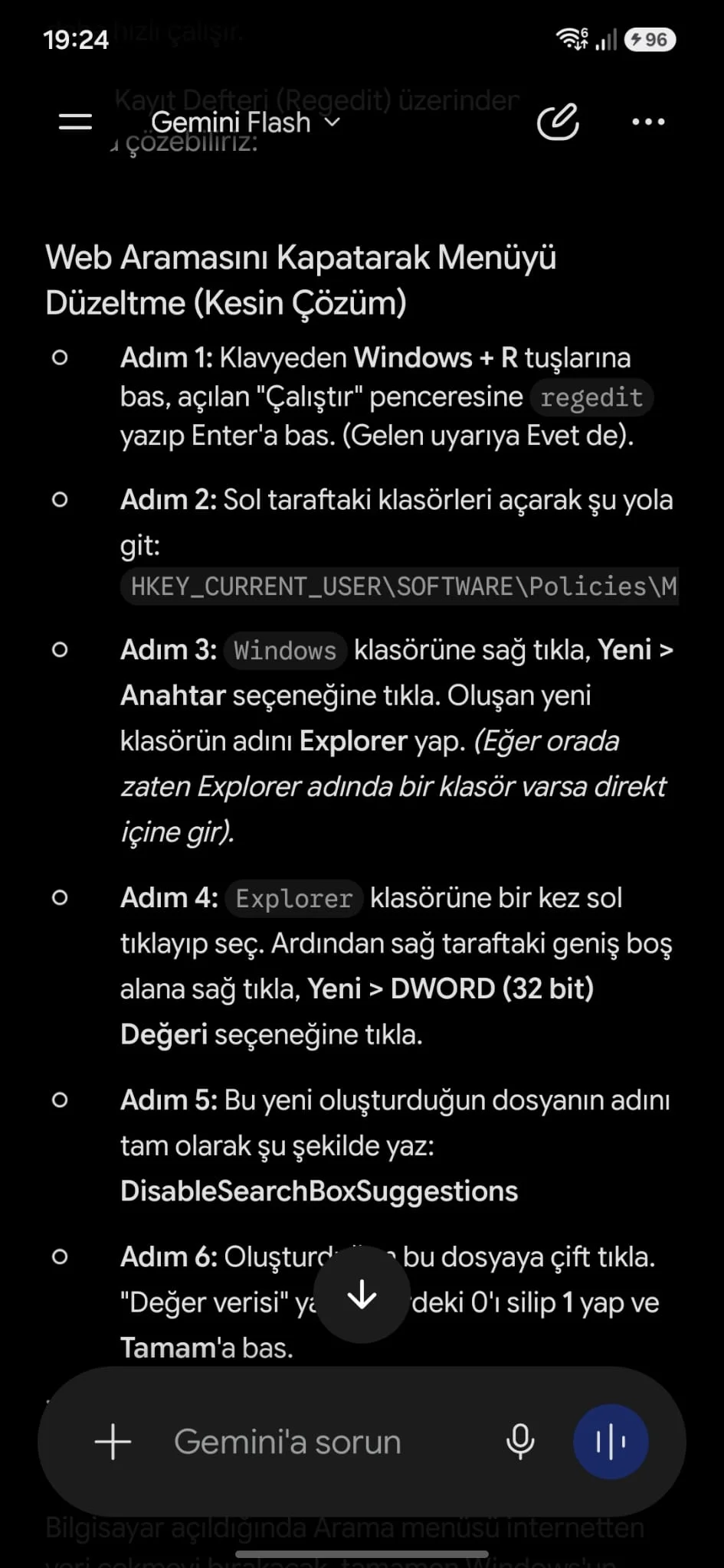Open the hamburger drawer menu
Screen dimensions: 724x1568
coord(75,122)
